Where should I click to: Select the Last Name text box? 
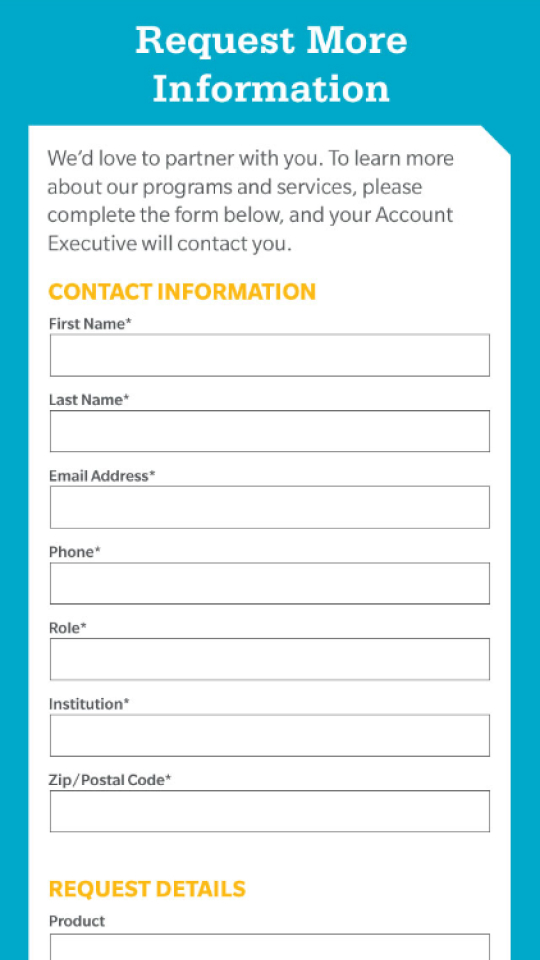pyautogui.click(x=269, y=431)
